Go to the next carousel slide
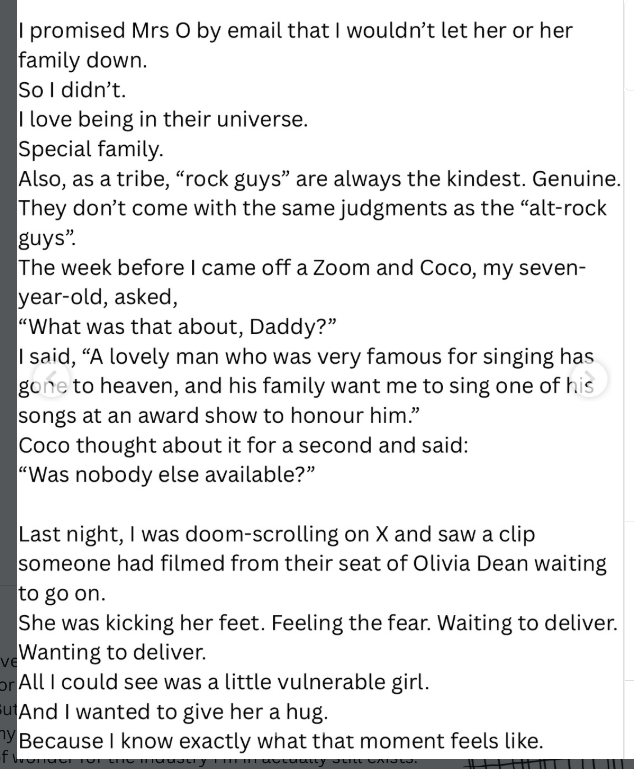 (x=590, y=380)
